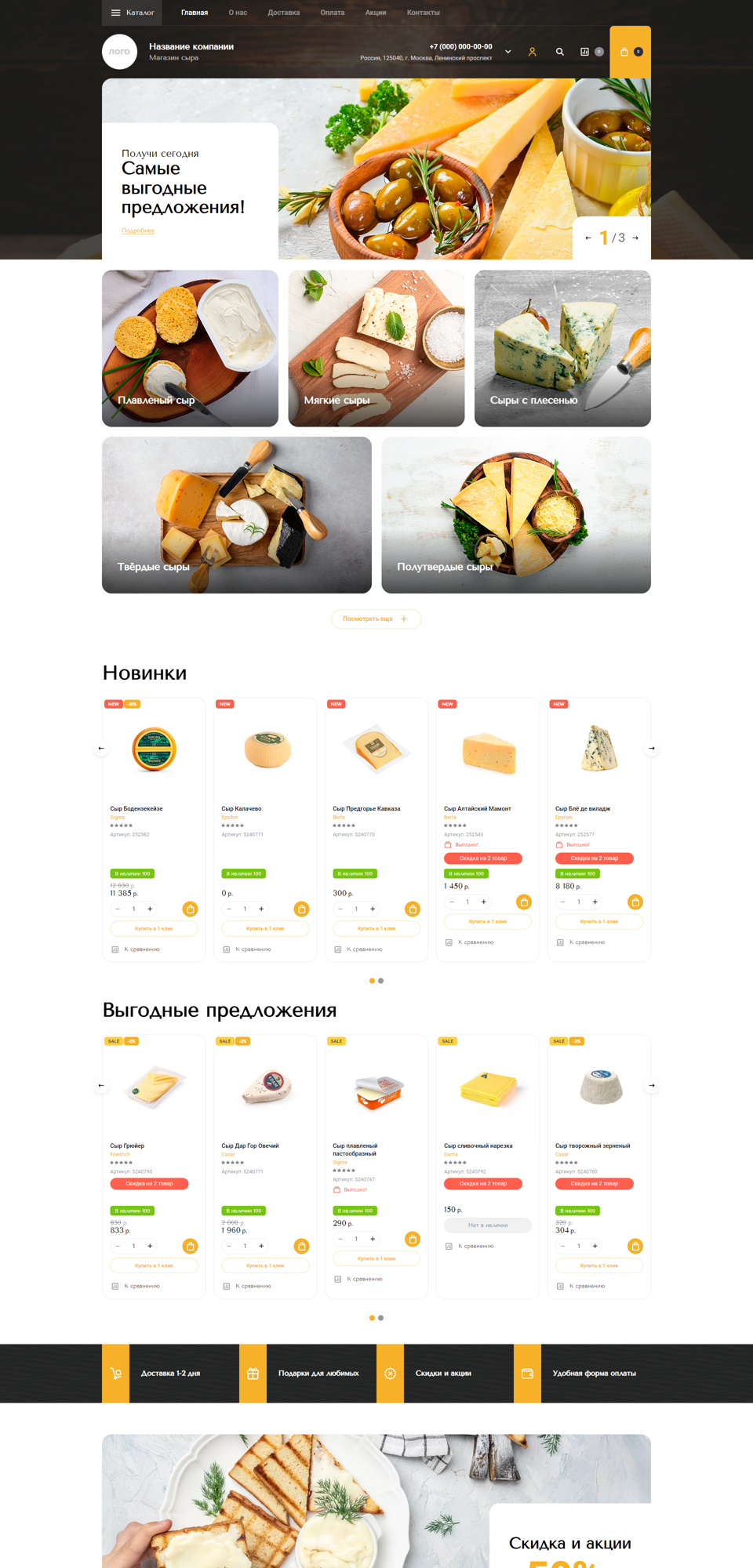753x1568 pixels.
Task: Go to the Доставка page
Action: pyautogui.click(x=283, y=13)
